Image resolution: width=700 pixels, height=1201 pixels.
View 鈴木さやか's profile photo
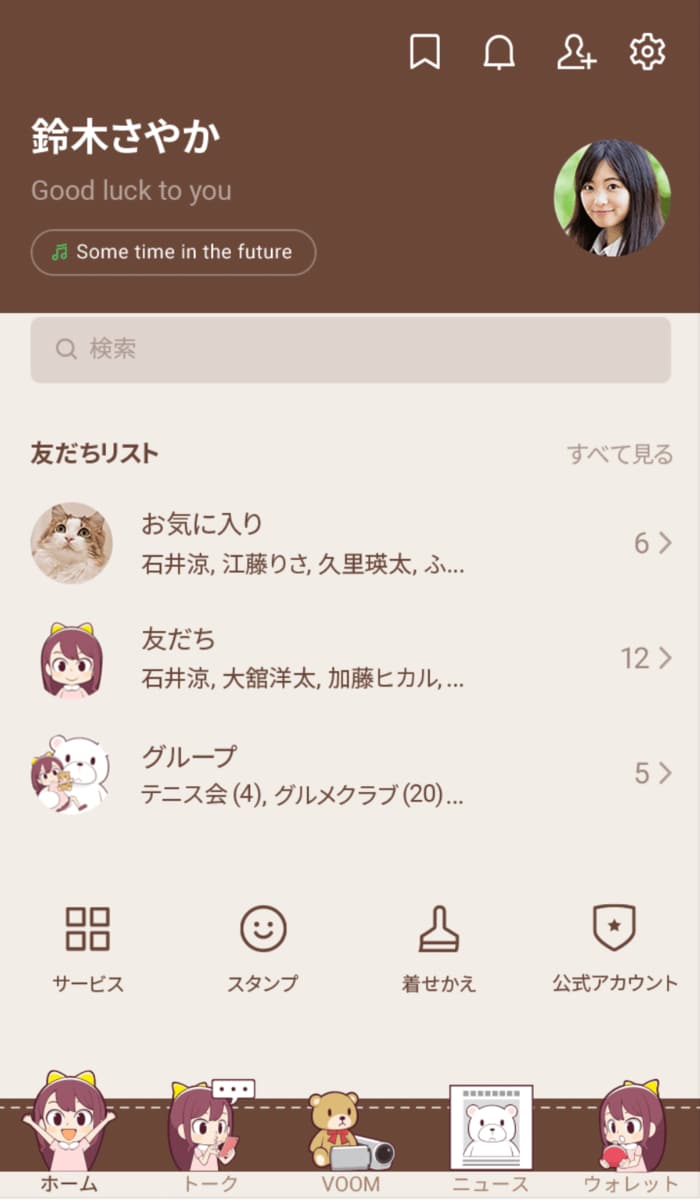[x=612, y=198]
